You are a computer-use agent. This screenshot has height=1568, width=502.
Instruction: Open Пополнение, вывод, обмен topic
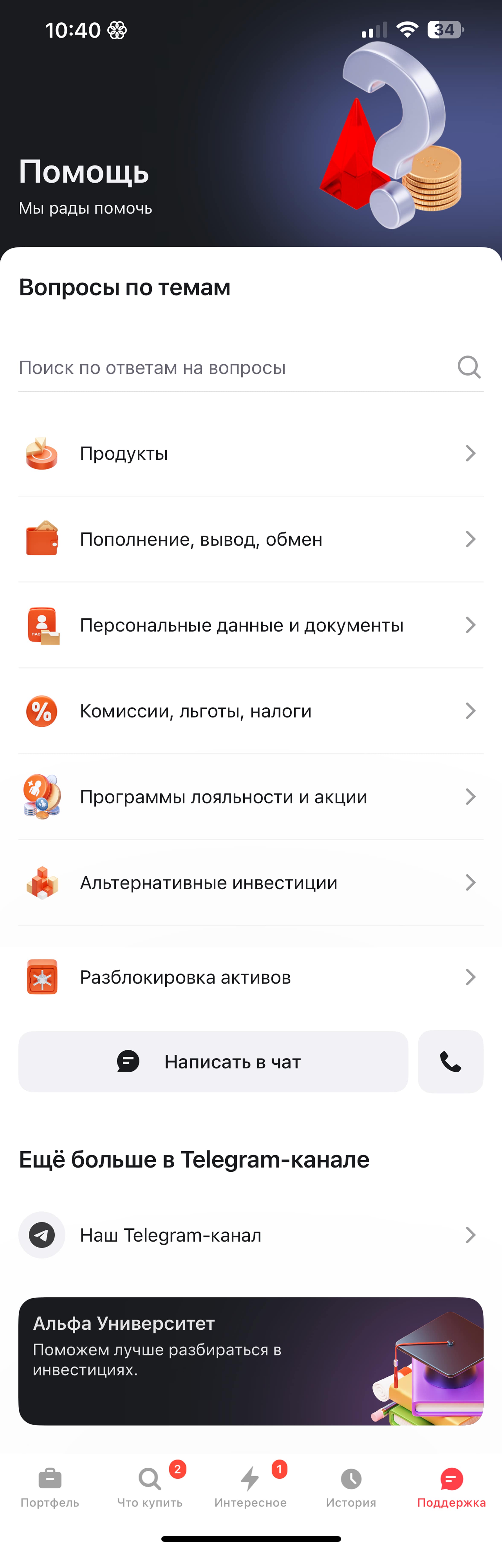[x=251, y=539]
